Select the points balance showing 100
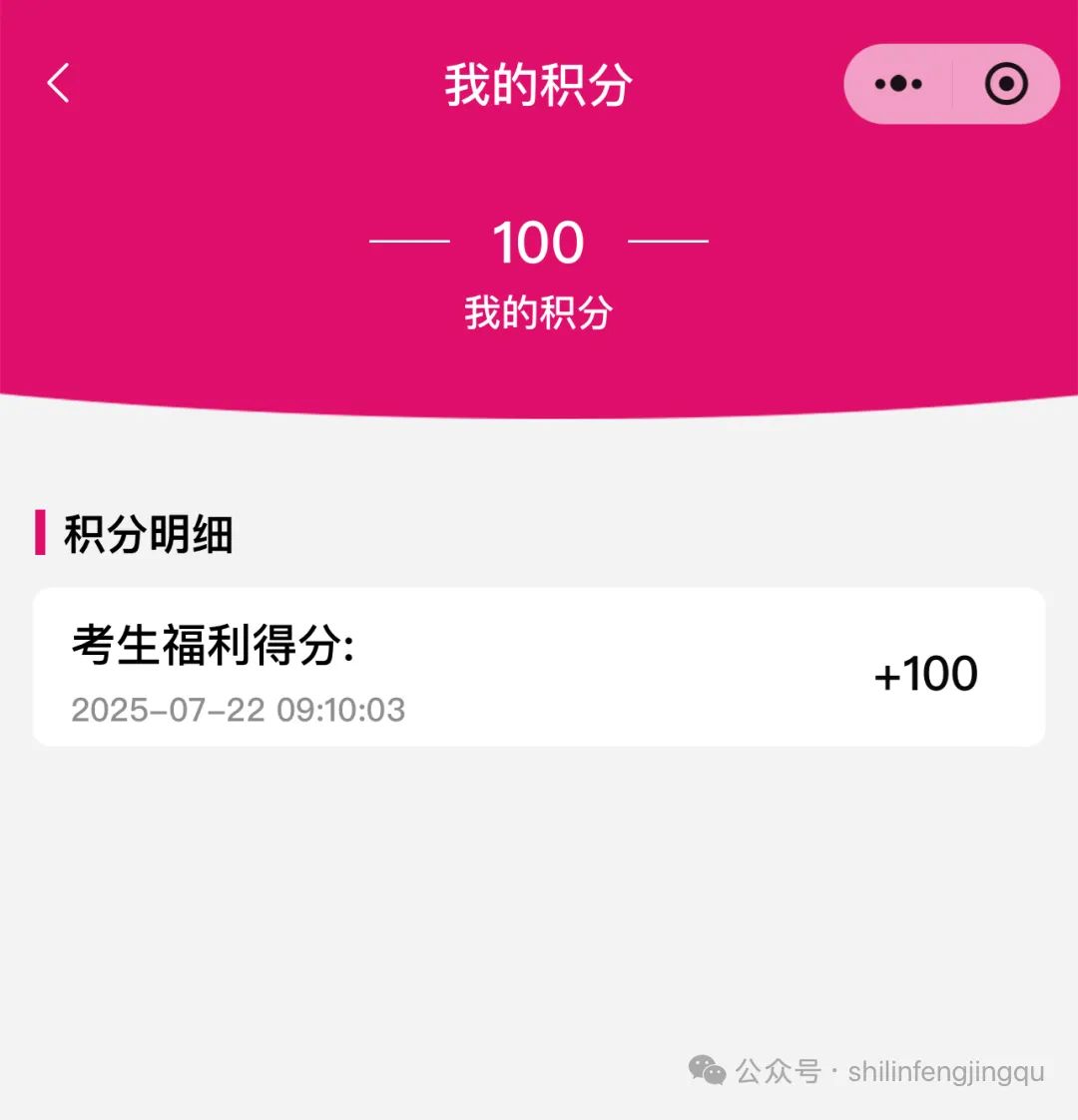 point(535,241)
